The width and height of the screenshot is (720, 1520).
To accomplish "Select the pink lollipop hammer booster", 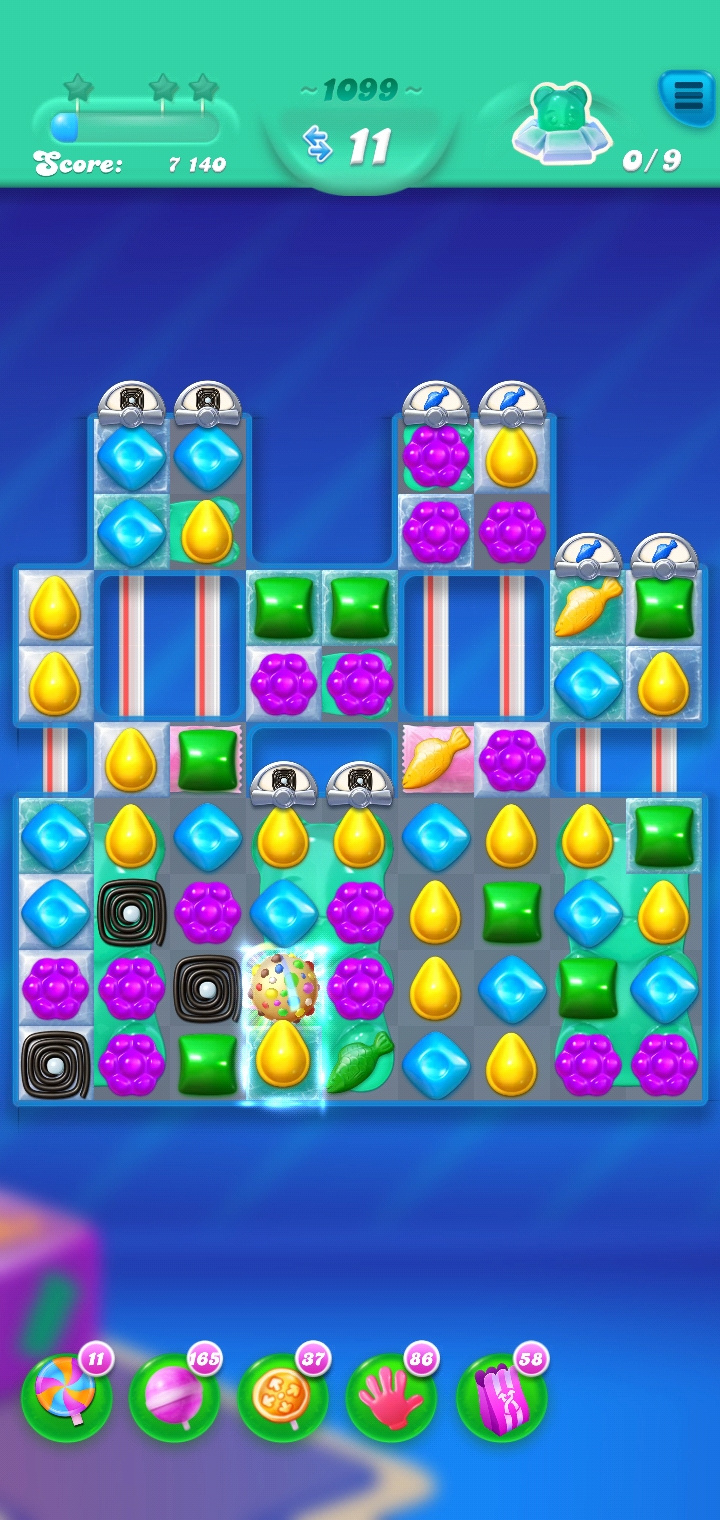I will [x=175, y=1396].
